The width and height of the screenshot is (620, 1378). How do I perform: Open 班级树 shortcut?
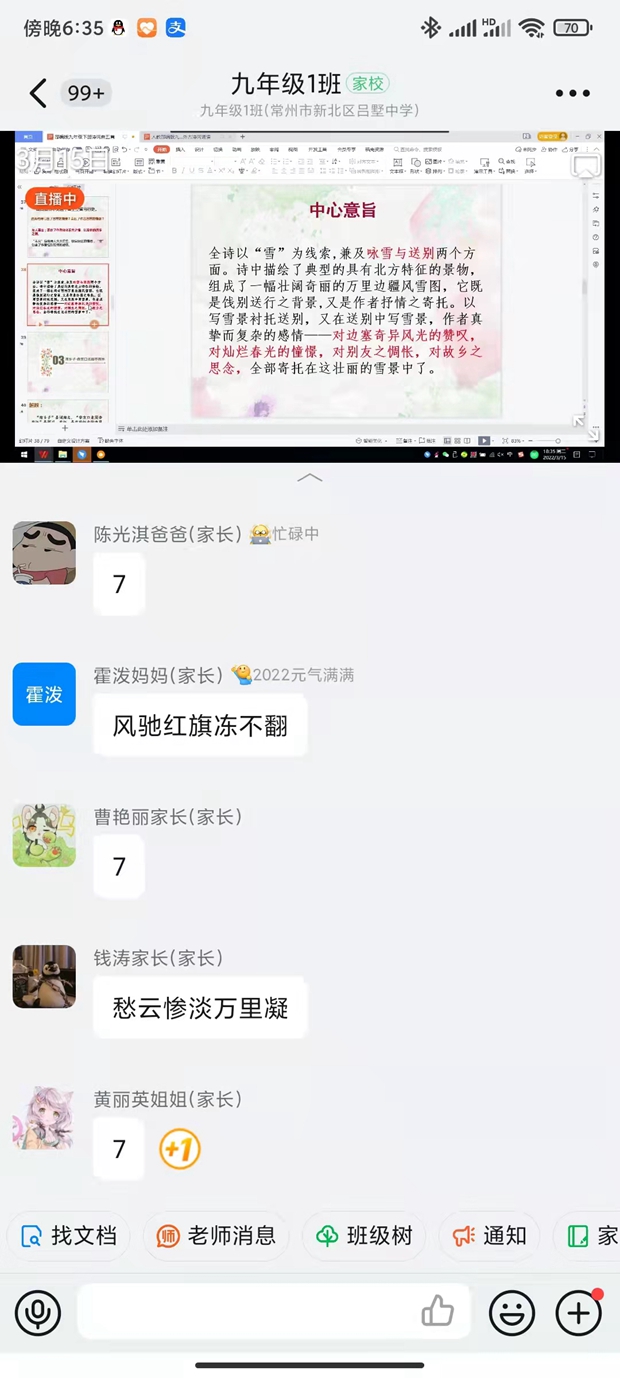click(364, 1236)
